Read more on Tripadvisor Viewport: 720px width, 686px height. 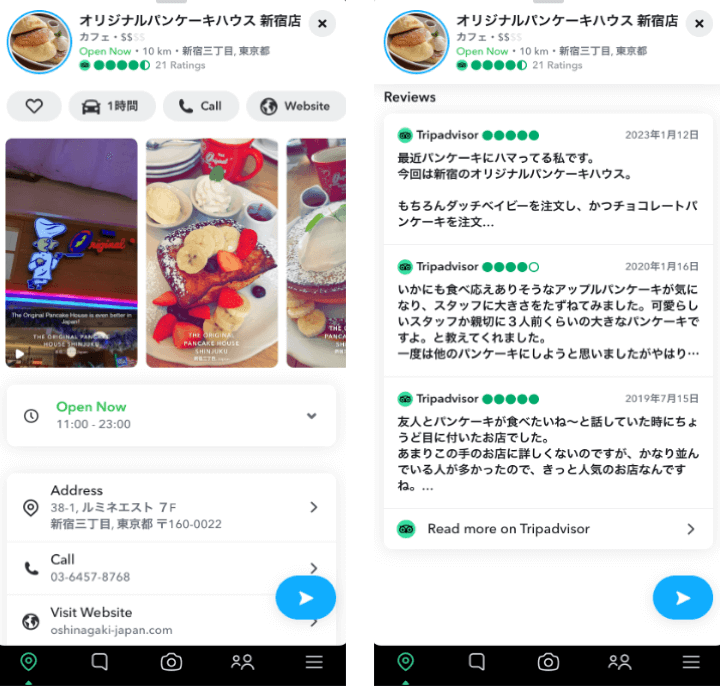coord(548,529)
